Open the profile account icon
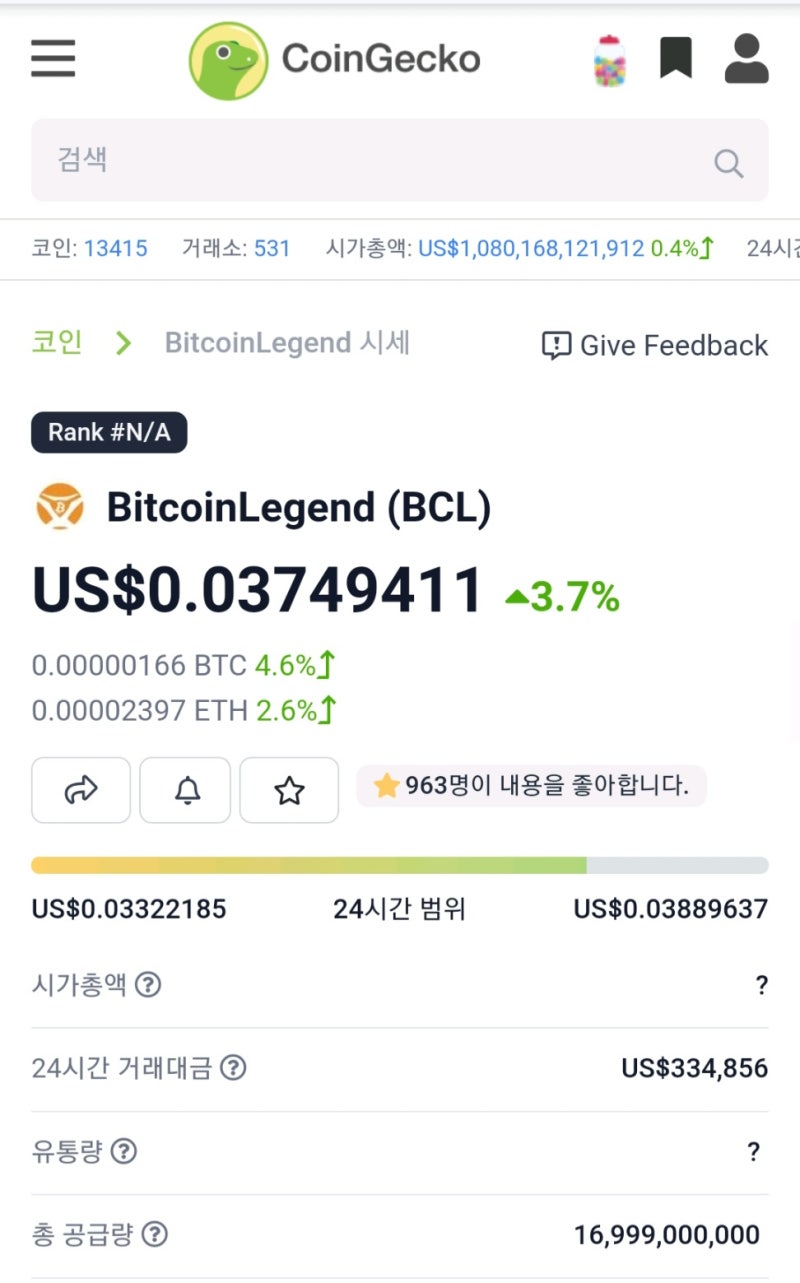 coord(746,60)
